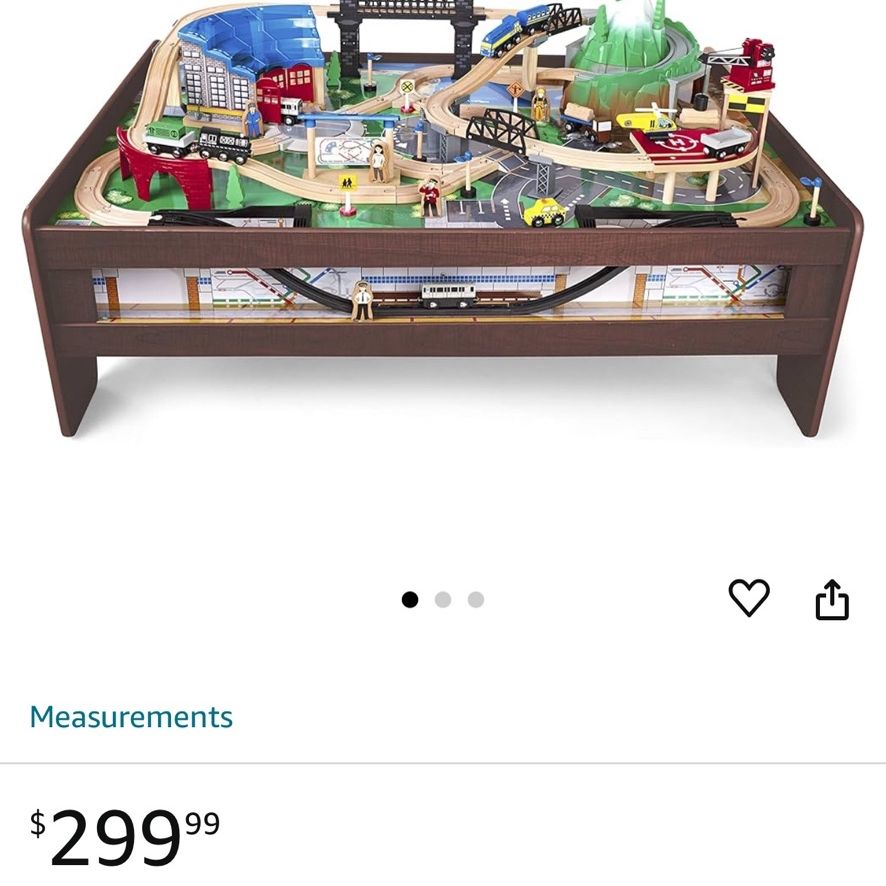Open the Measurements link

coord(131,717)
